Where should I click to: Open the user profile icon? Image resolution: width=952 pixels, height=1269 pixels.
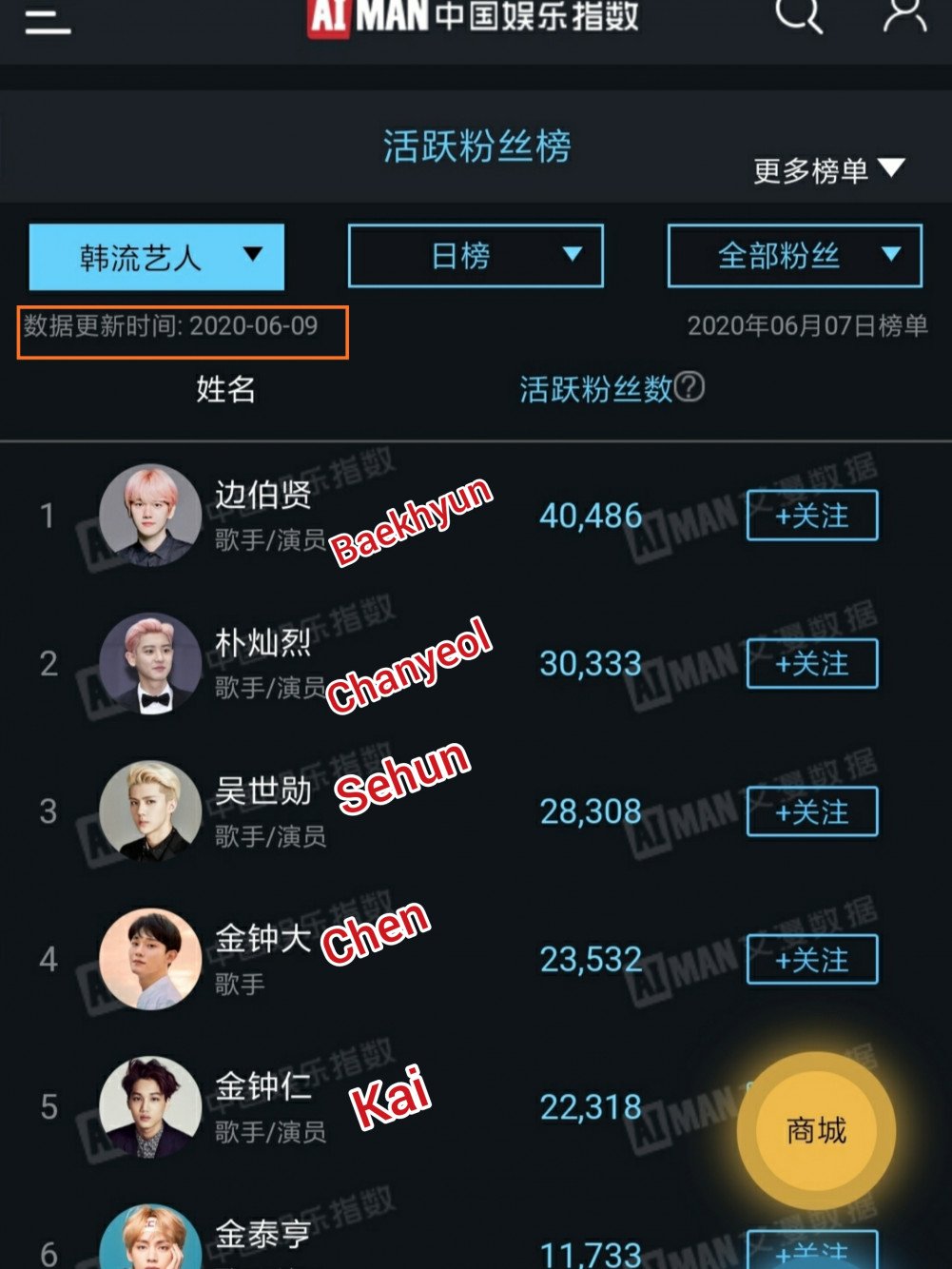[904, 15]
